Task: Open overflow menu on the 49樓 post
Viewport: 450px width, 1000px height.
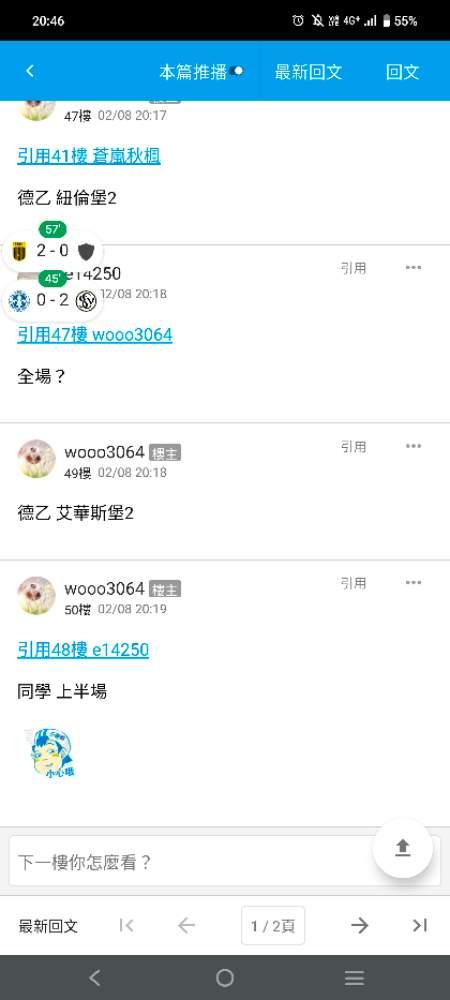Action: (413, 446)
